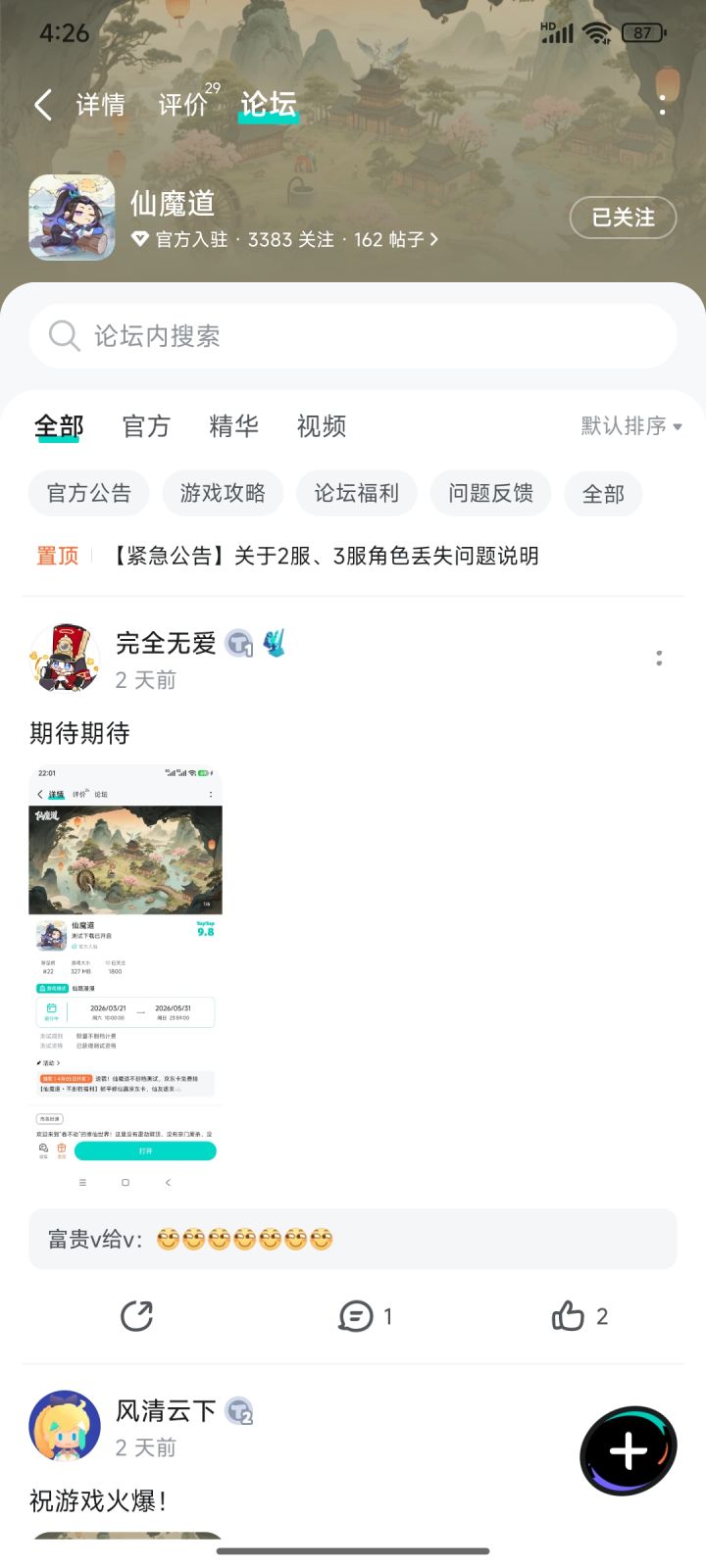Image resolution: width=706 pixels, height=1568 pixels.
Task: Tap the thumbs-up icon showing 2 likes
Action: 577,1317
